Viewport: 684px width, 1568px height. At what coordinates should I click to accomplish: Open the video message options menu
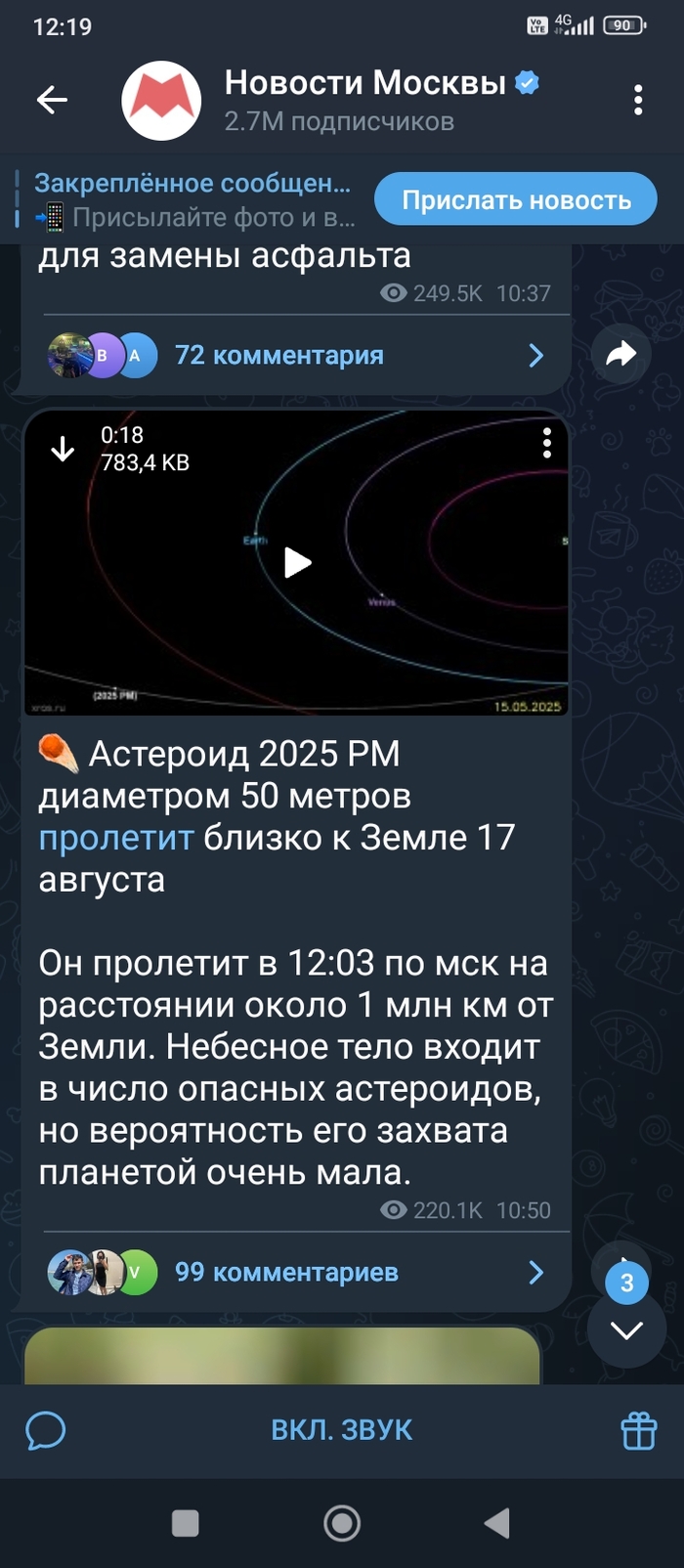tap(546, 443)
